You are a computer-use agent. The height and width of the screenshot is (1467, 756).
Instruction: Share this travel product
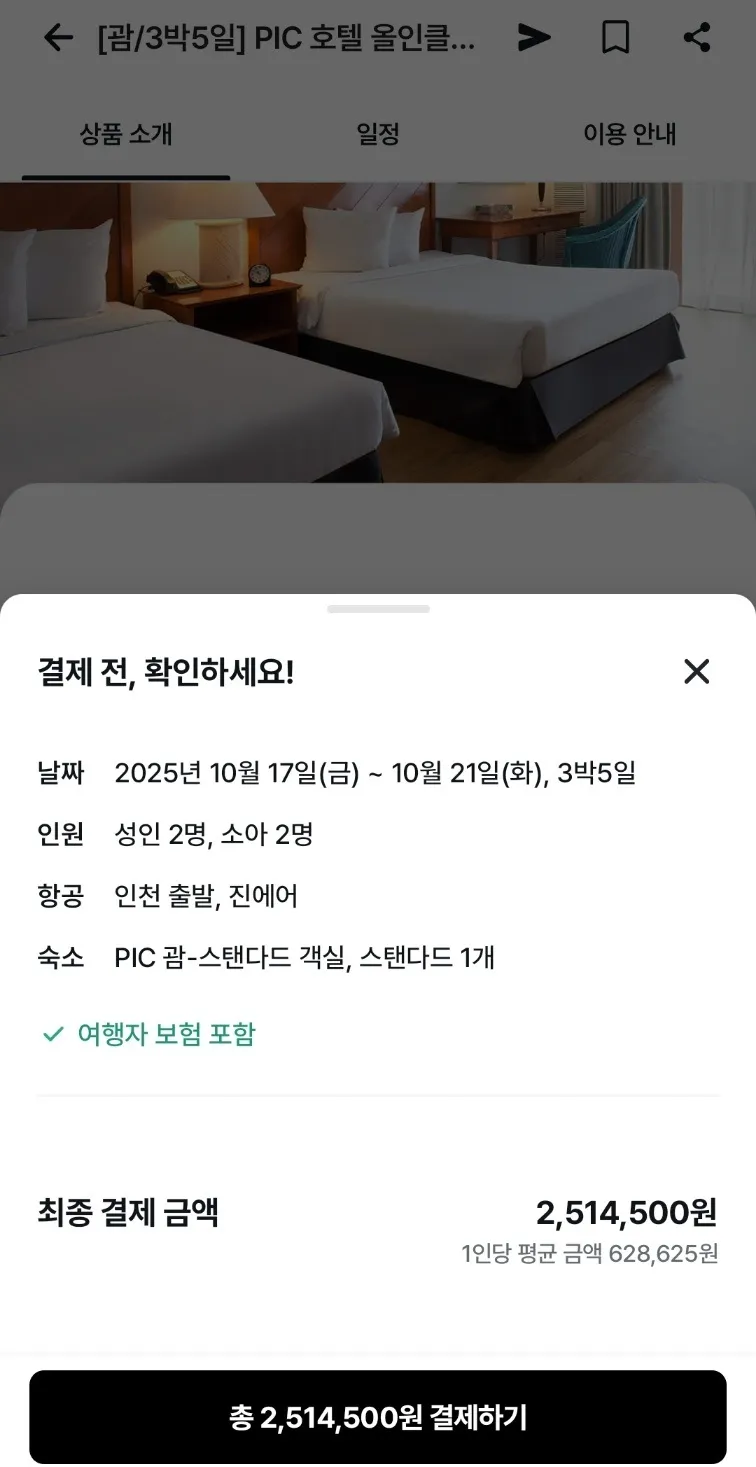tap(696, 38)
